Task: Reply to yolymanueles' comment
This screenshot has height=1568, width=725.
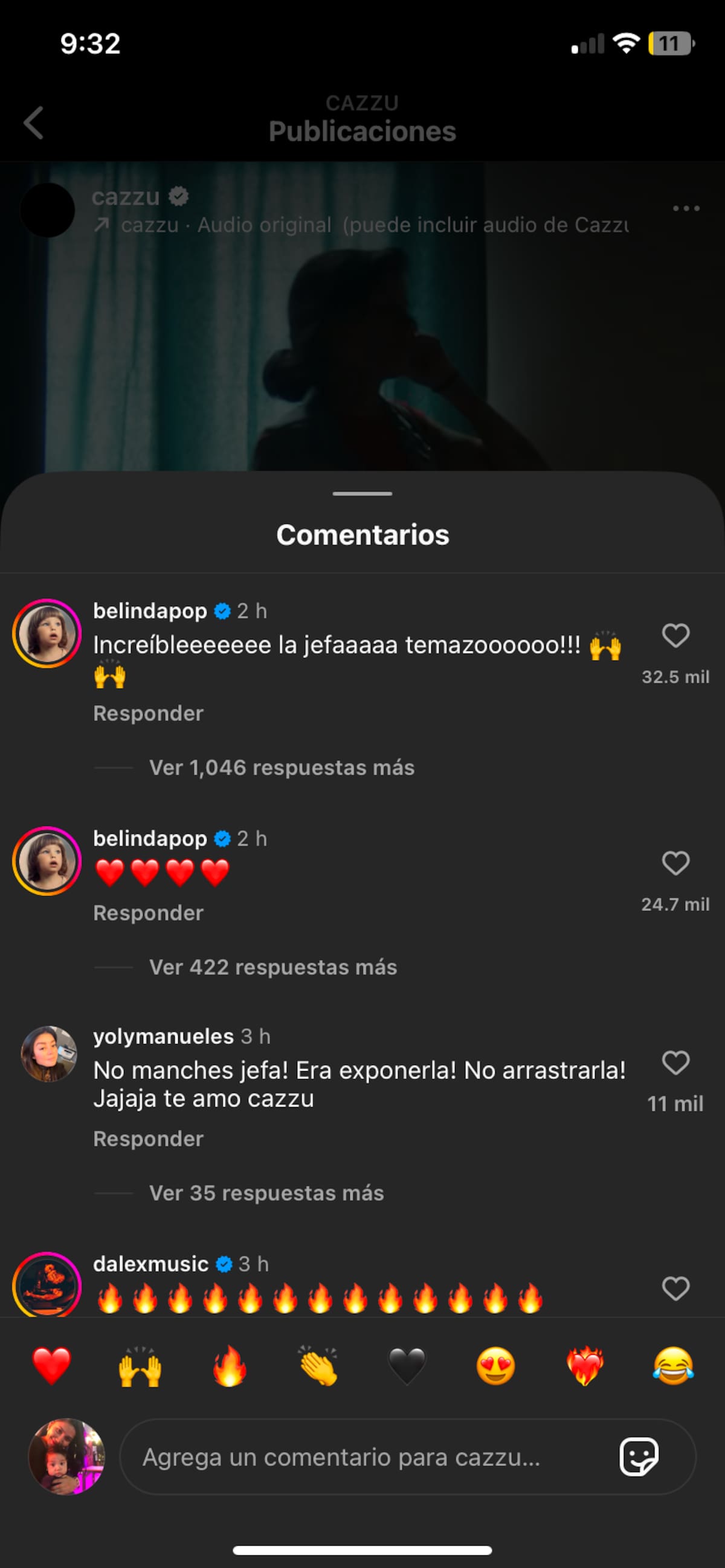Action: click(148, 1139)
